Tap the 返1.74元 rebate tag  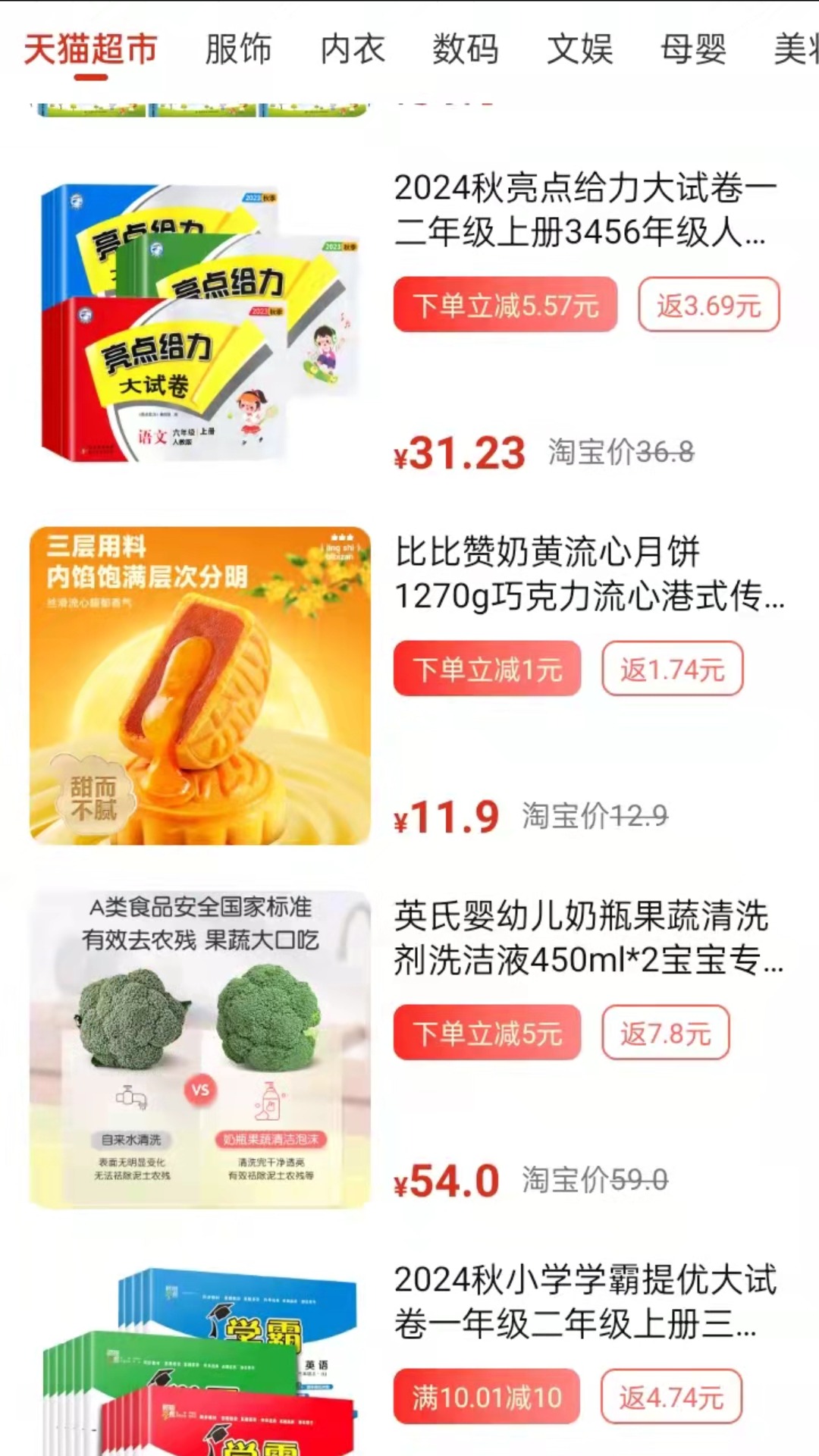coord(672,670)
